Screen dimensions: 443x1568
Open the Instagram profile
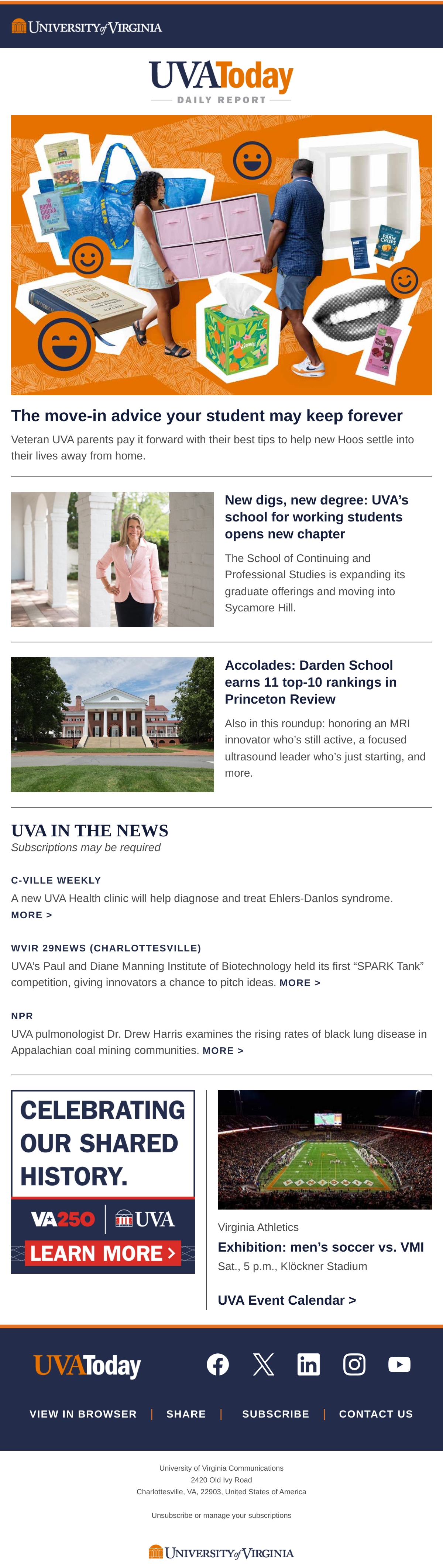coord(354,1364)
